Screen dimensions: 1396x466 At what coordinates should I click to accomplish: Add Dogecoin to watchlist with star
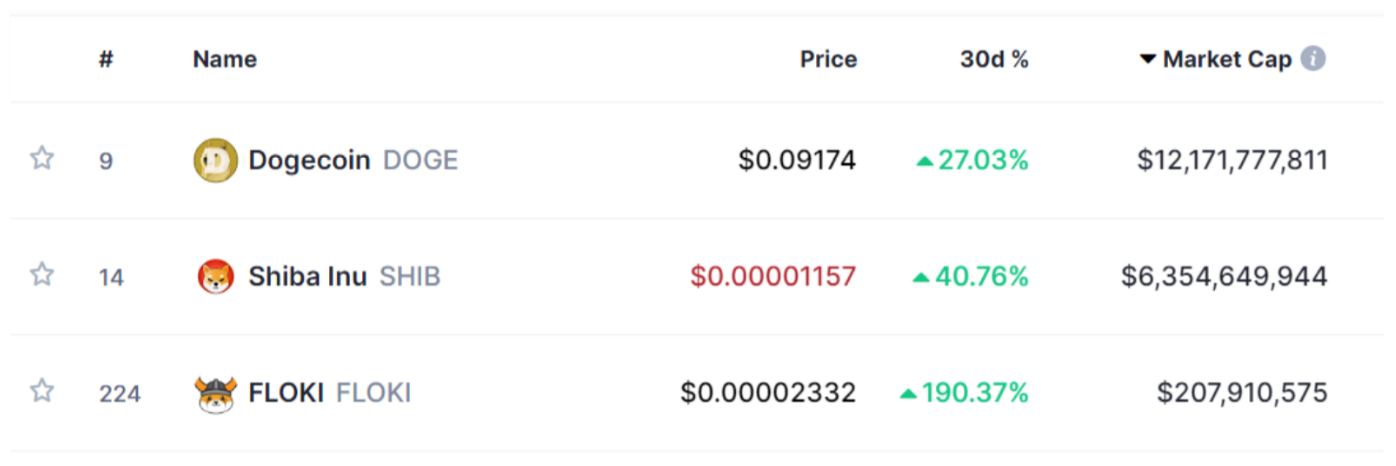41,158
